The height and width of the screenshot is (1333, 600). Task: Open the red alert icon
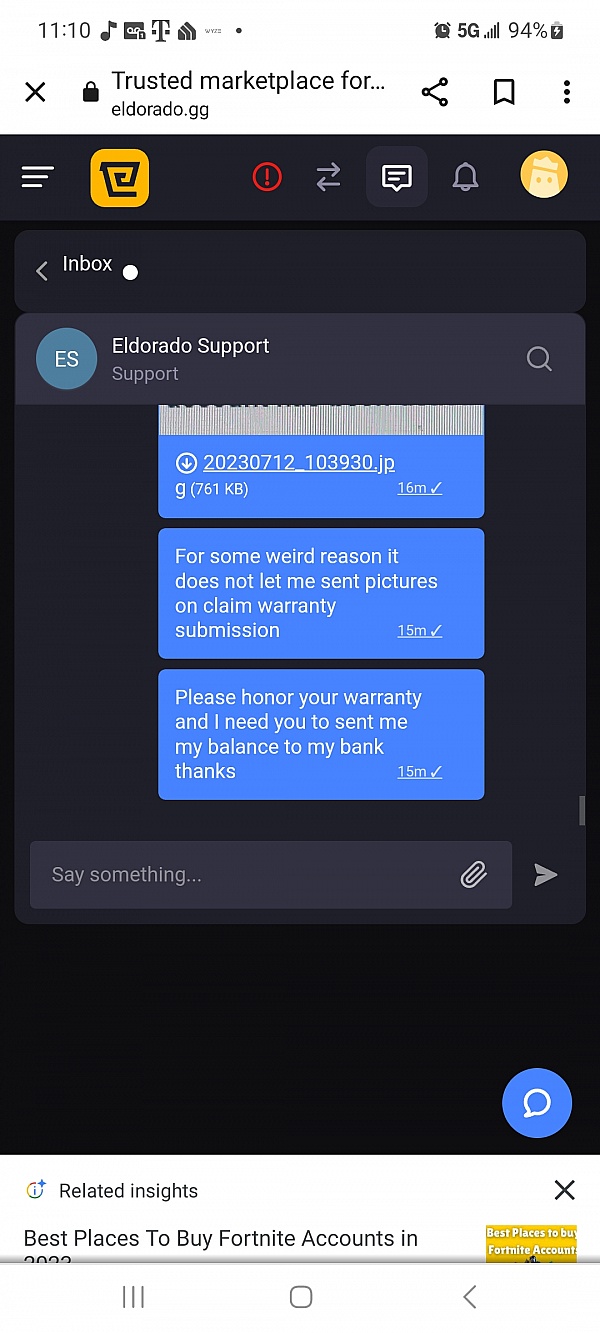267,177
